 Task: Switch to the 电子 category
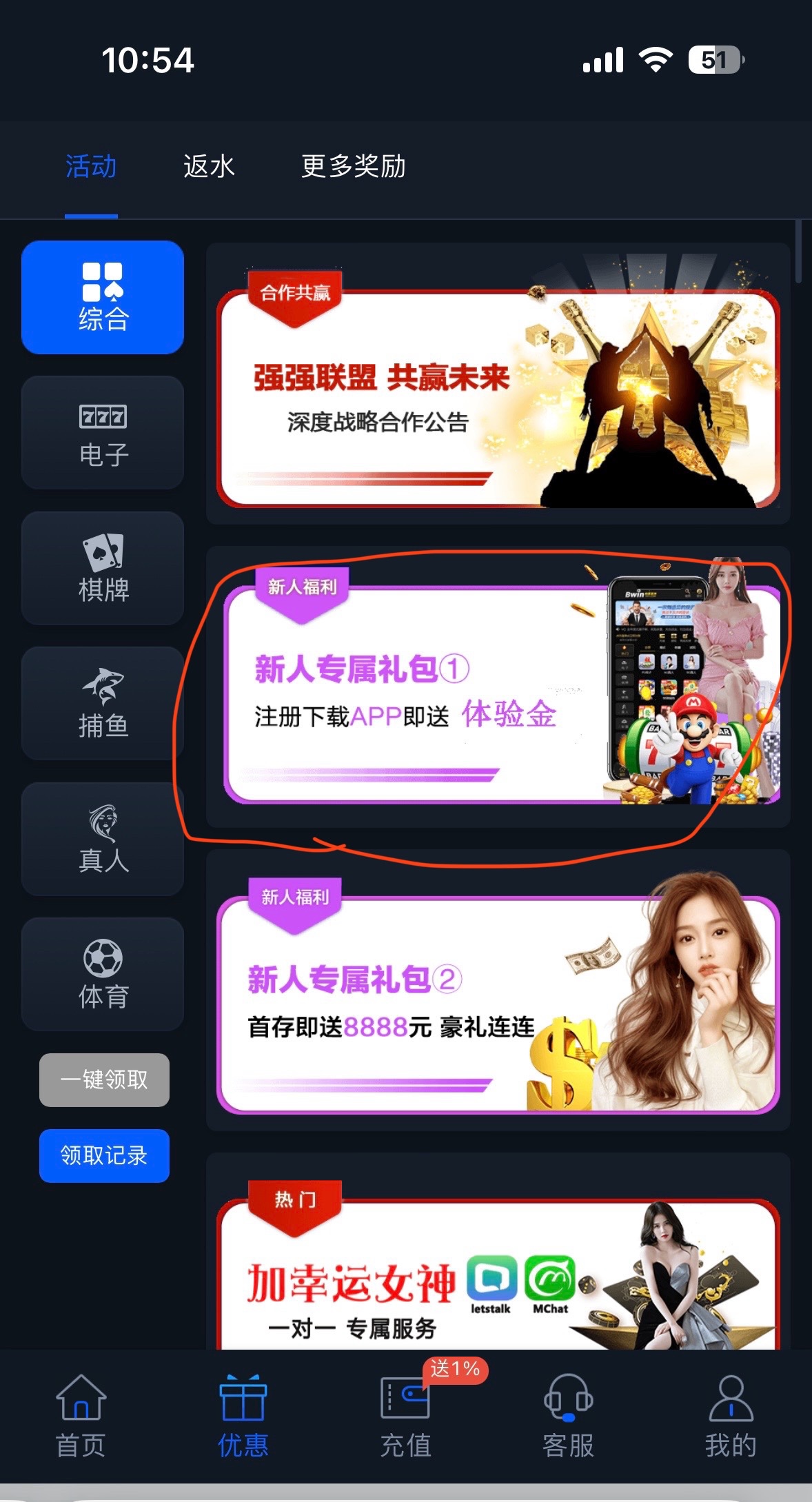(103, 433)
